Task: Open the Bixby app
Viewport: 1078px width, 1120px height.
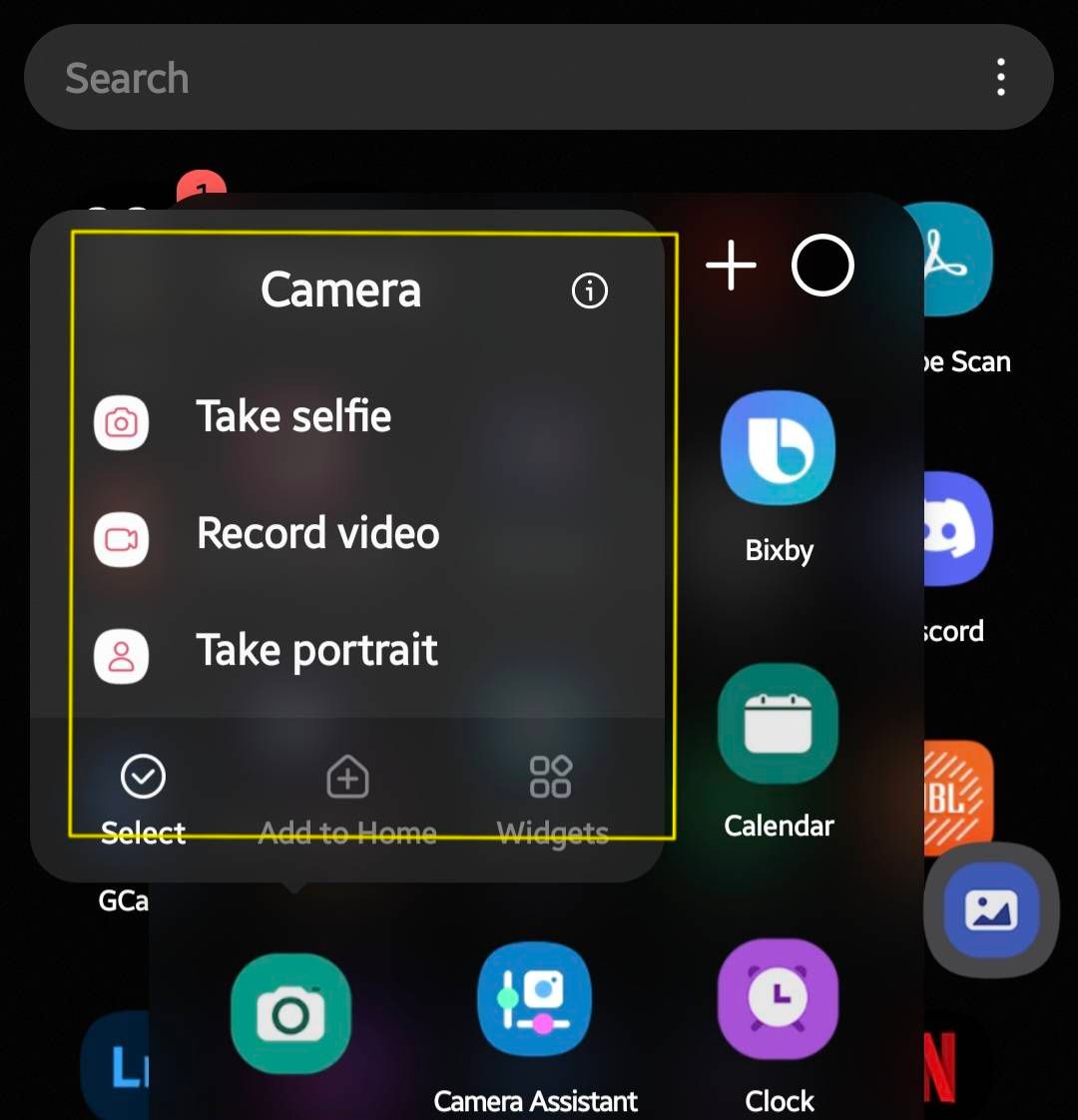Action: click(x=779, y=449)
